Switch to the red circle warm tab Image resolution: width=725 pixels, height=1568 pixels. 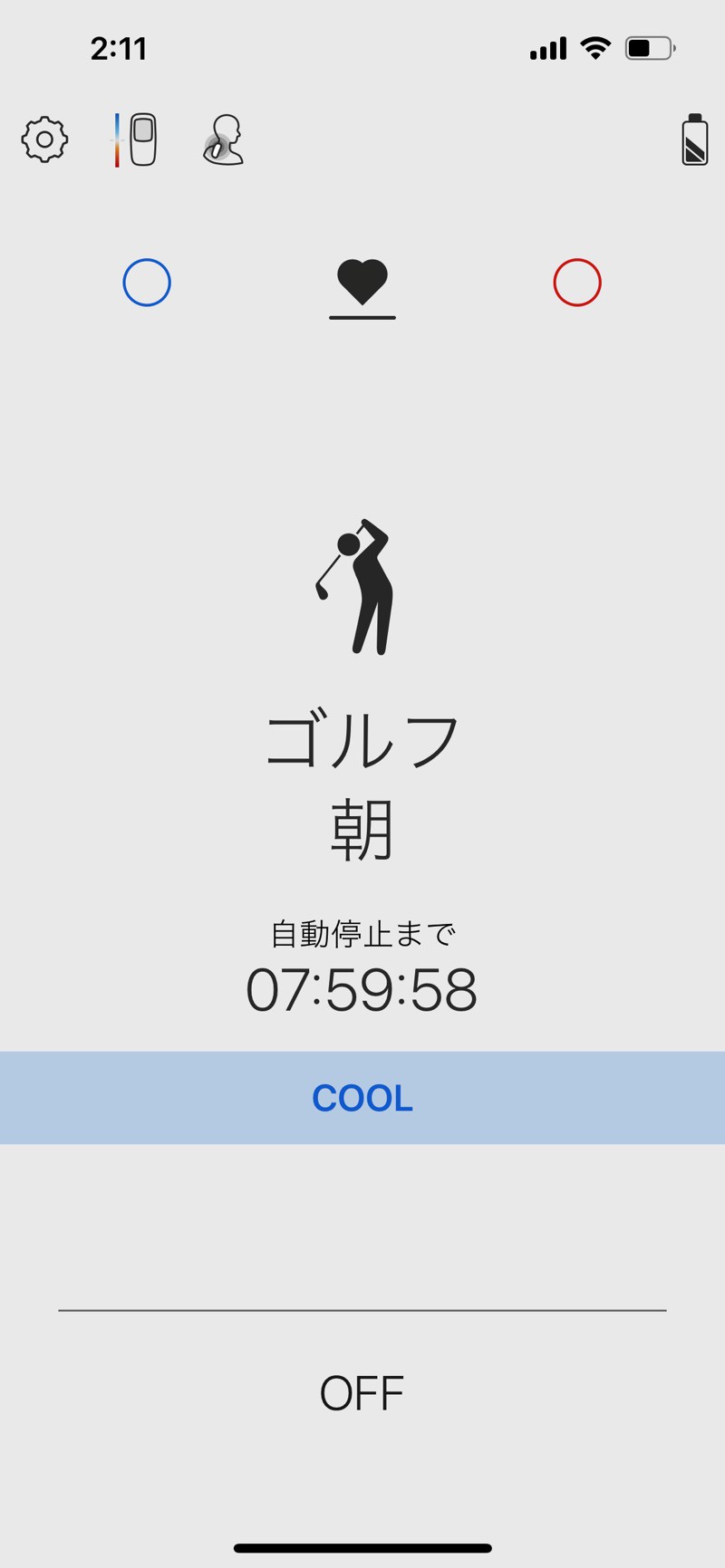click(577, 283)
